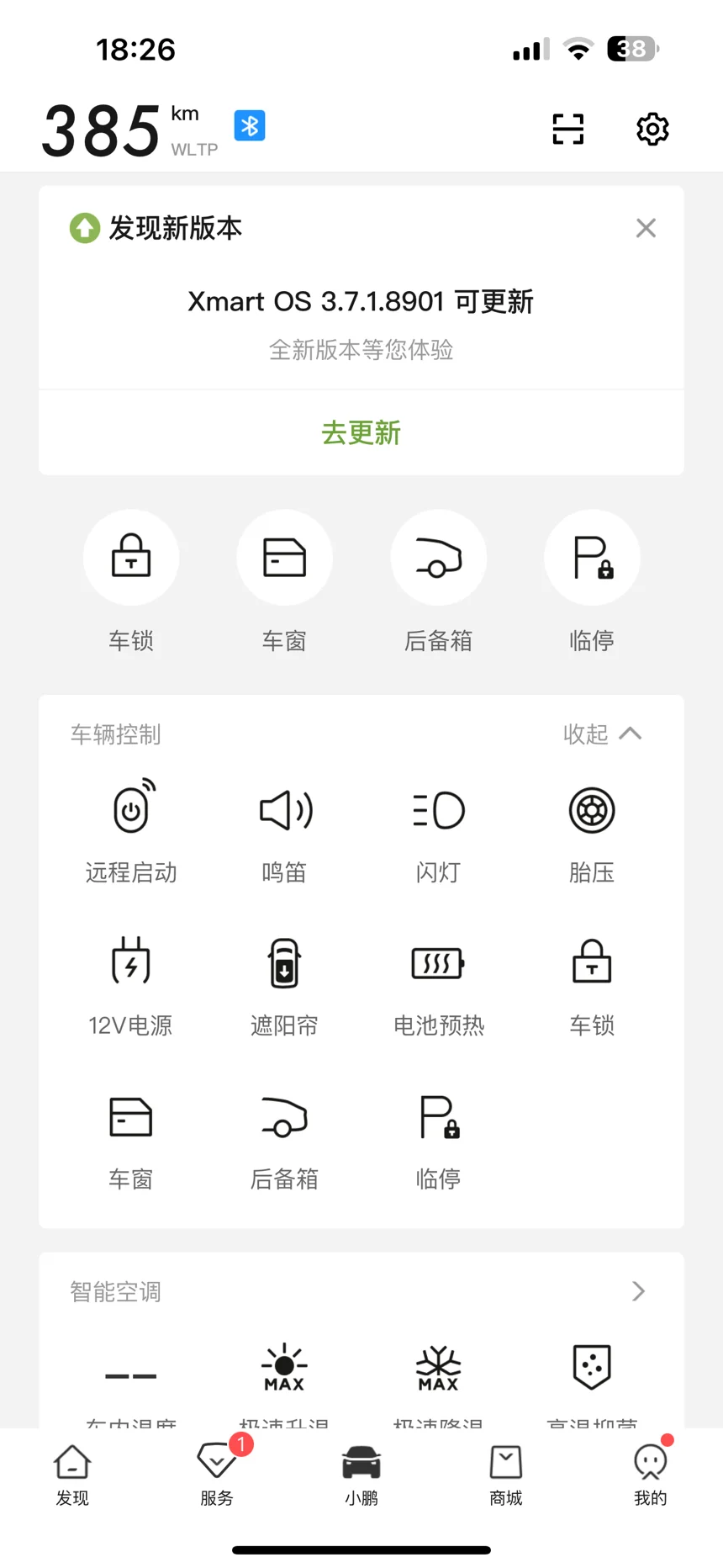The width and height of the screenshot is (723, 1568).
Task: Switch to the 发现 tab
Action: 72,1475
